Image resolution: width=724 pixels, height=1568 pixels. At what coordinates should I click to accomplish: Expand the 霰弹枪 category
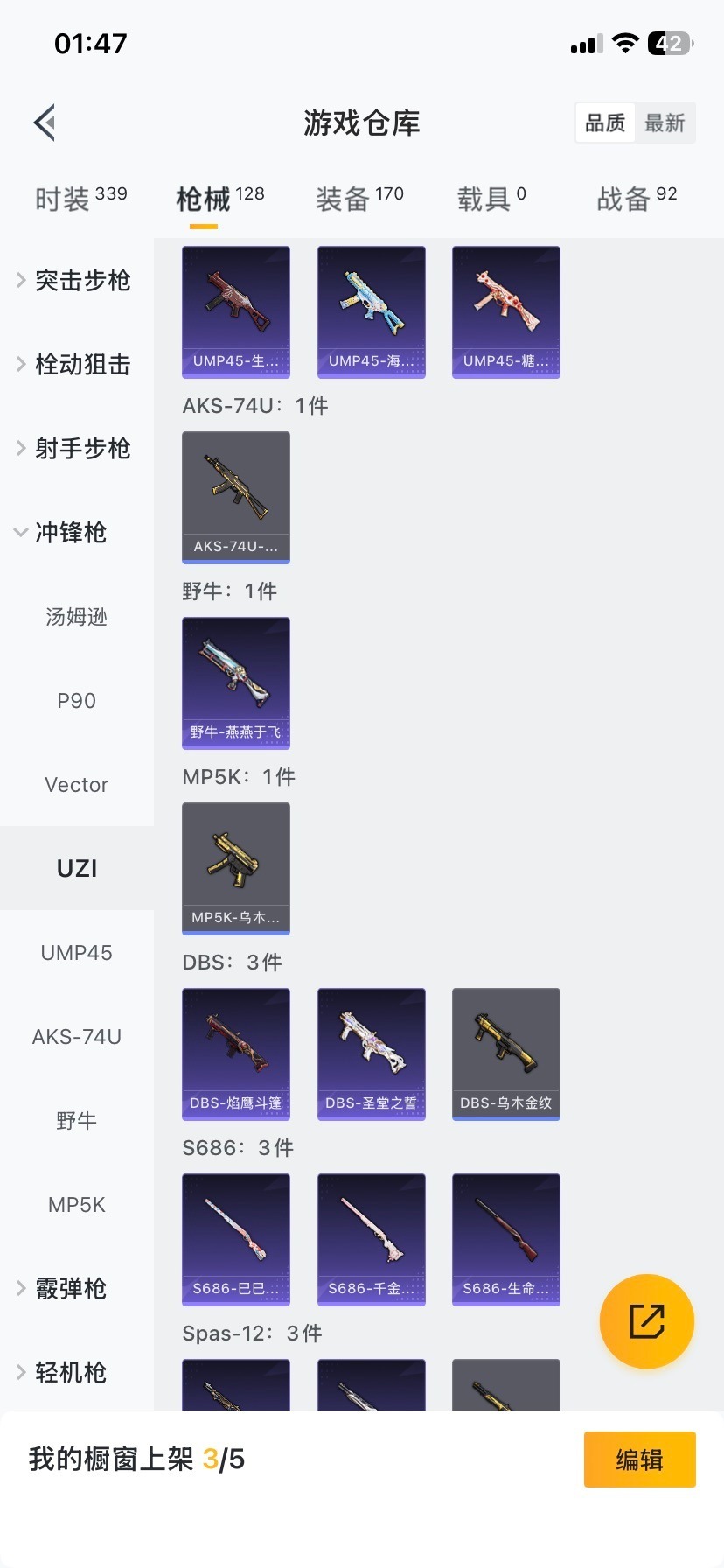[x=70, y=1289]
